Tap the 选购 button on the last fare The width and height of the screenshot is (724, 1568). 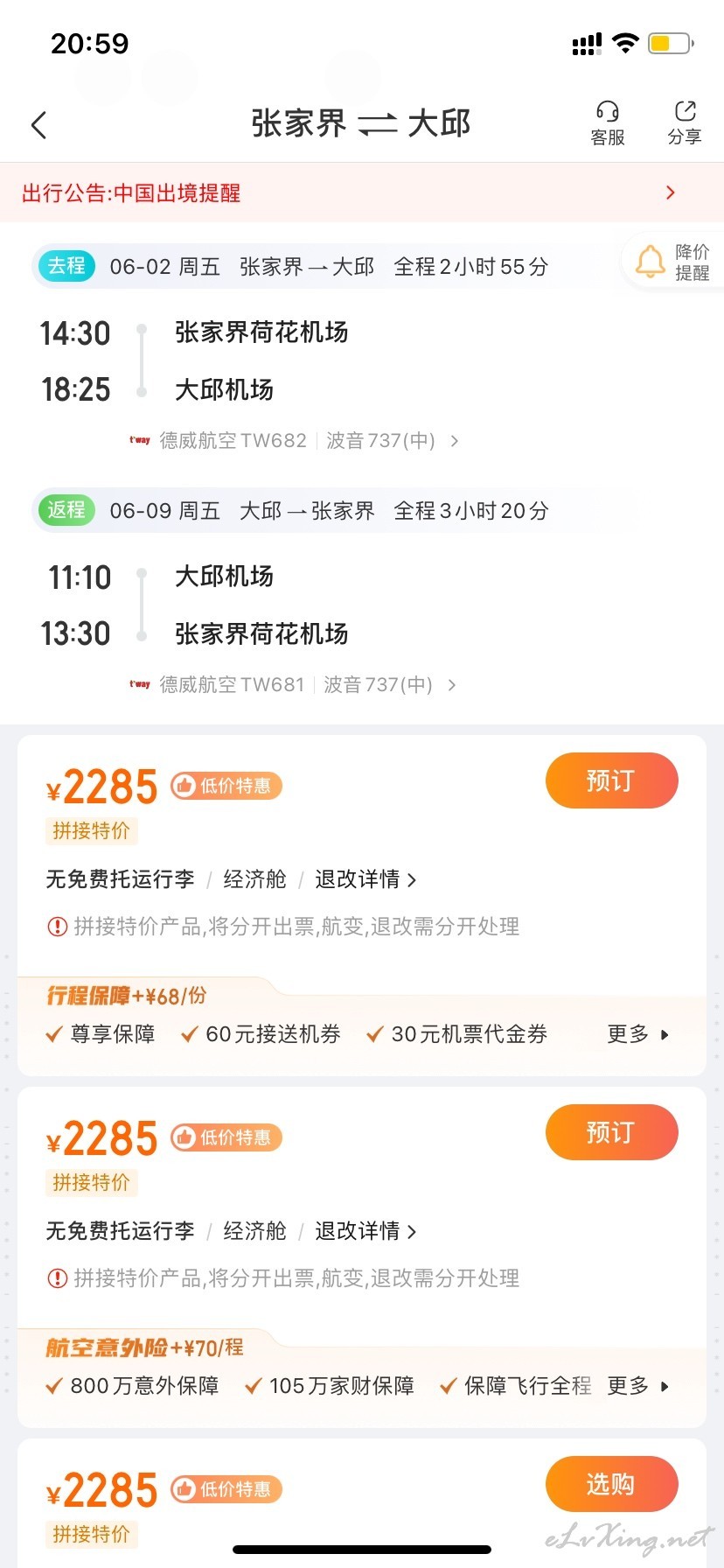point(612,1484)
